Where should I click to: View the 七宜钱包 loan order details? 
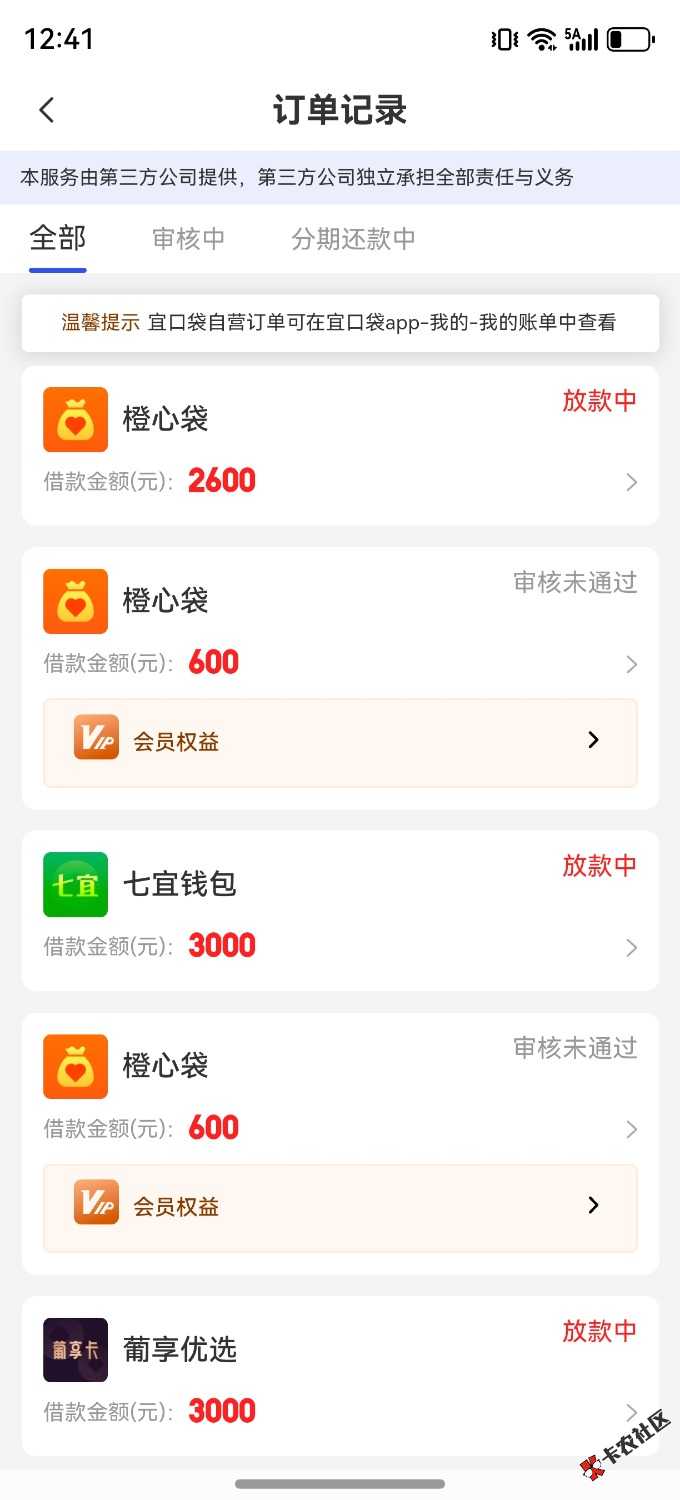340,911
